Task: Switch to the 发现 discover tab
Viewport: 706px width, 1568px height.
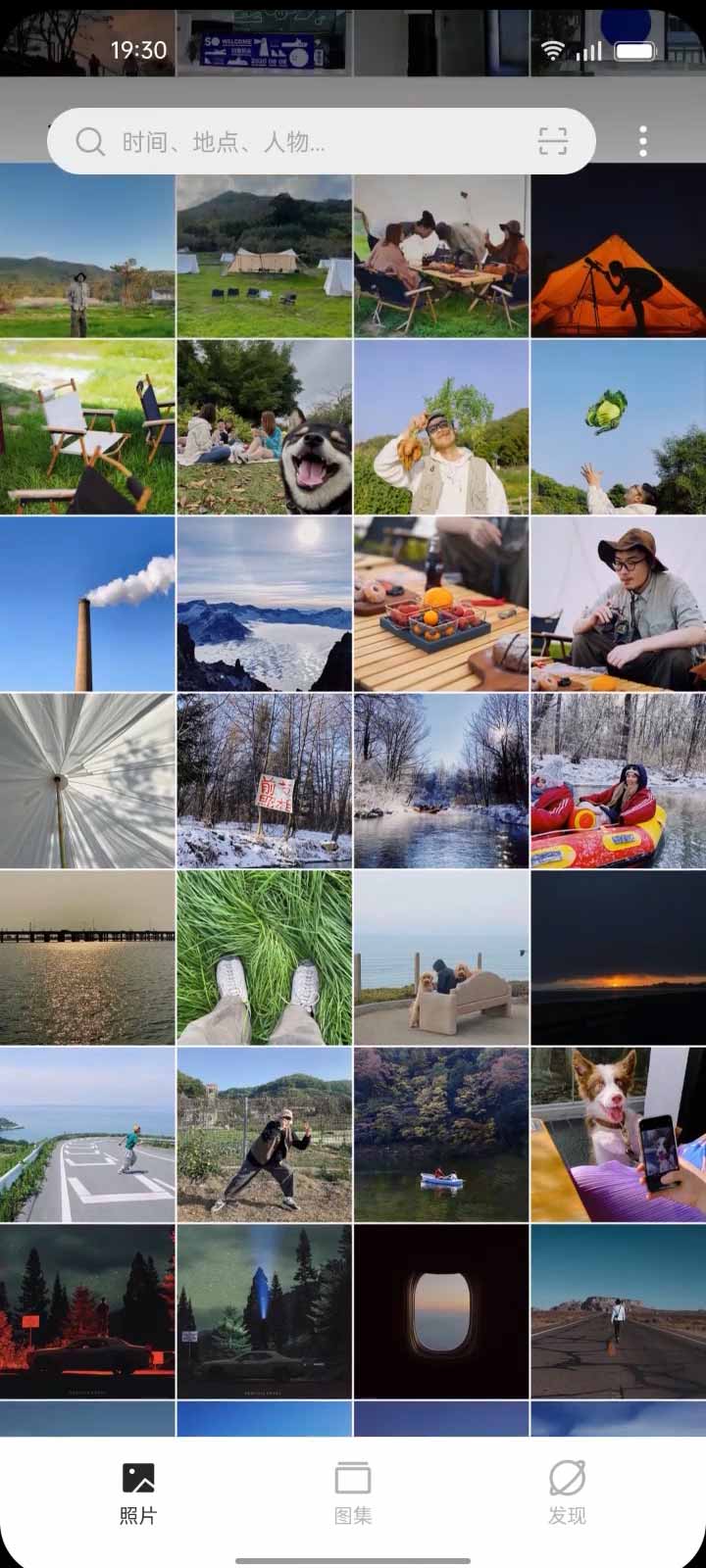Action: (567, 1492)
